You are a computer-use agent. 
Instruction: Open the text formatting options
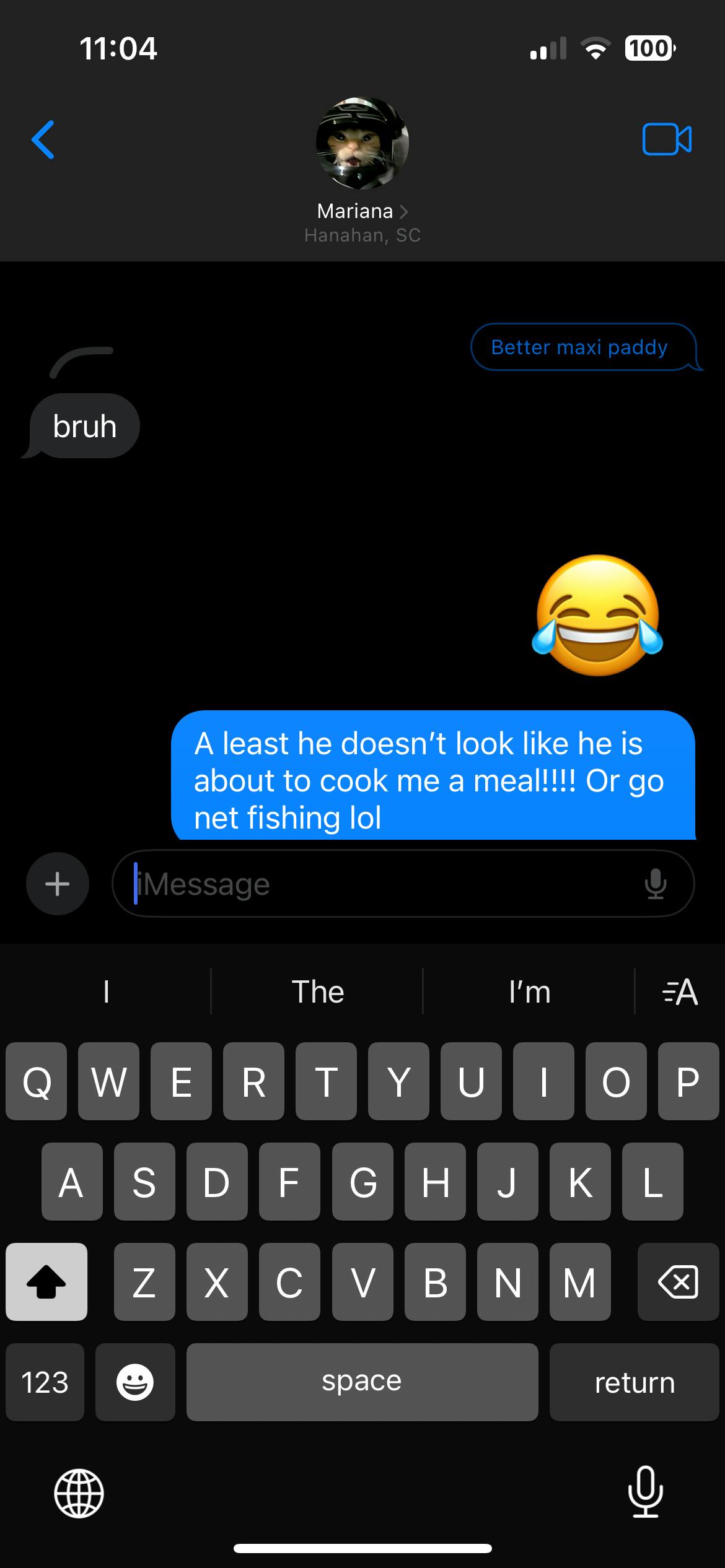pos(680,991)
